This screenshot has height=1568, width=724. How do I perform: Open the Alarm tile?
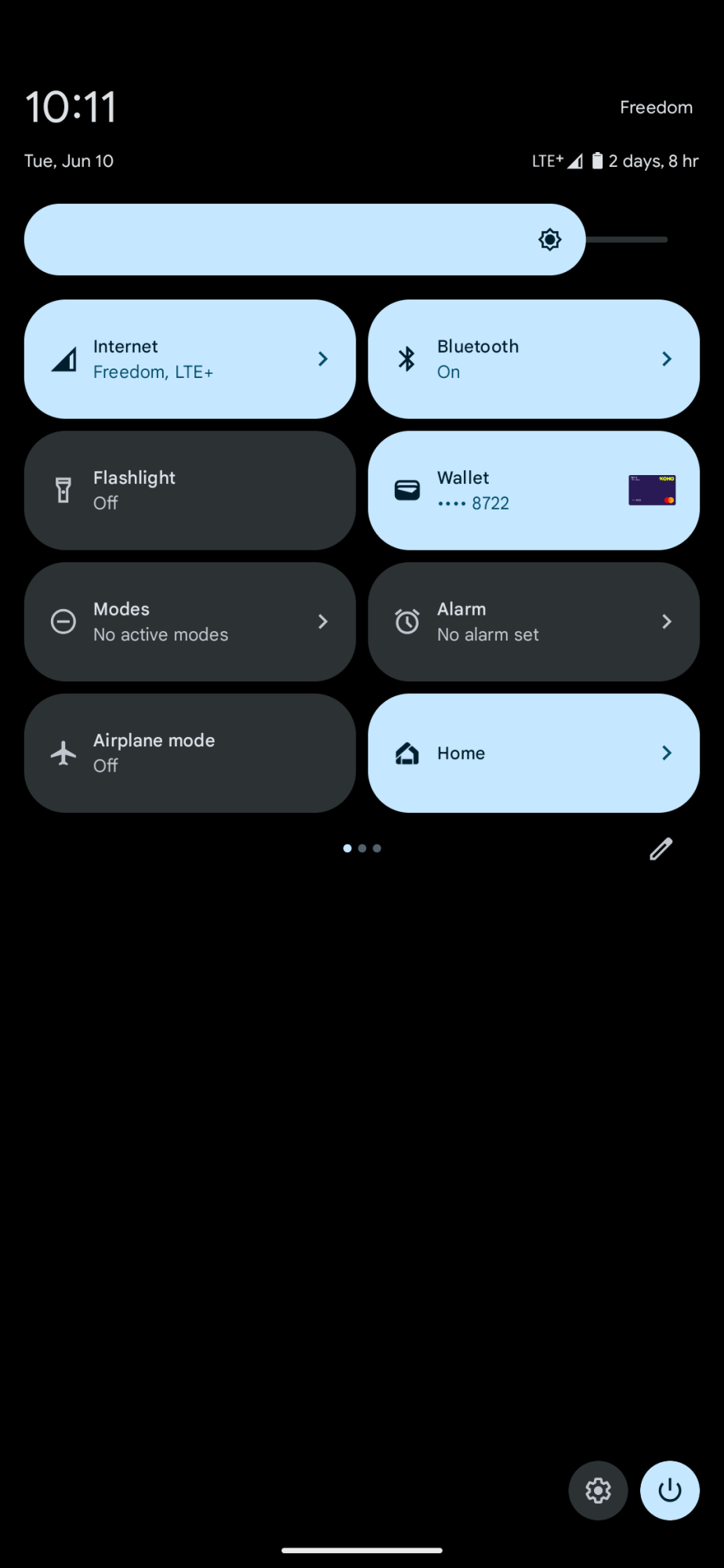534,622
